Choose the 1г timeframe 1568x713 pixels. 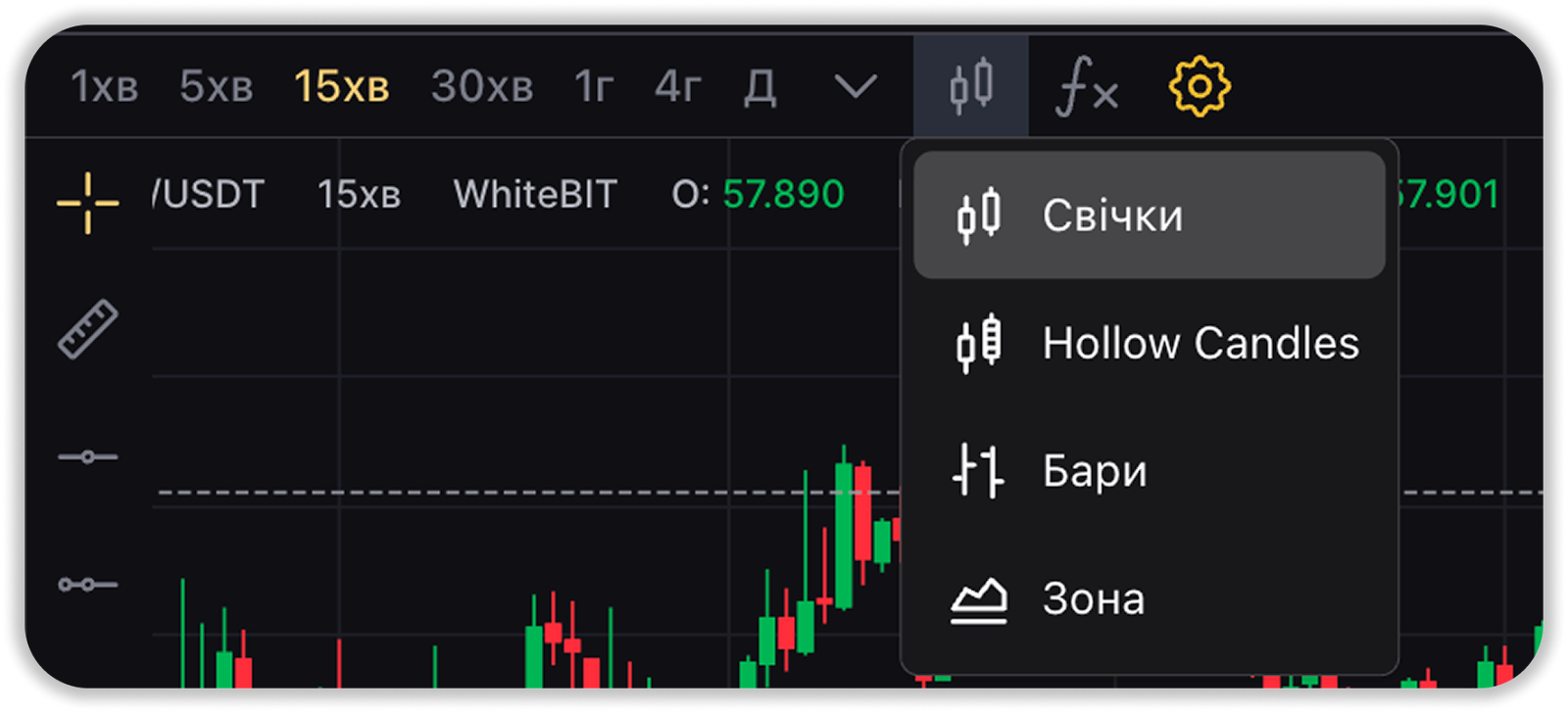tap(594, 87)
